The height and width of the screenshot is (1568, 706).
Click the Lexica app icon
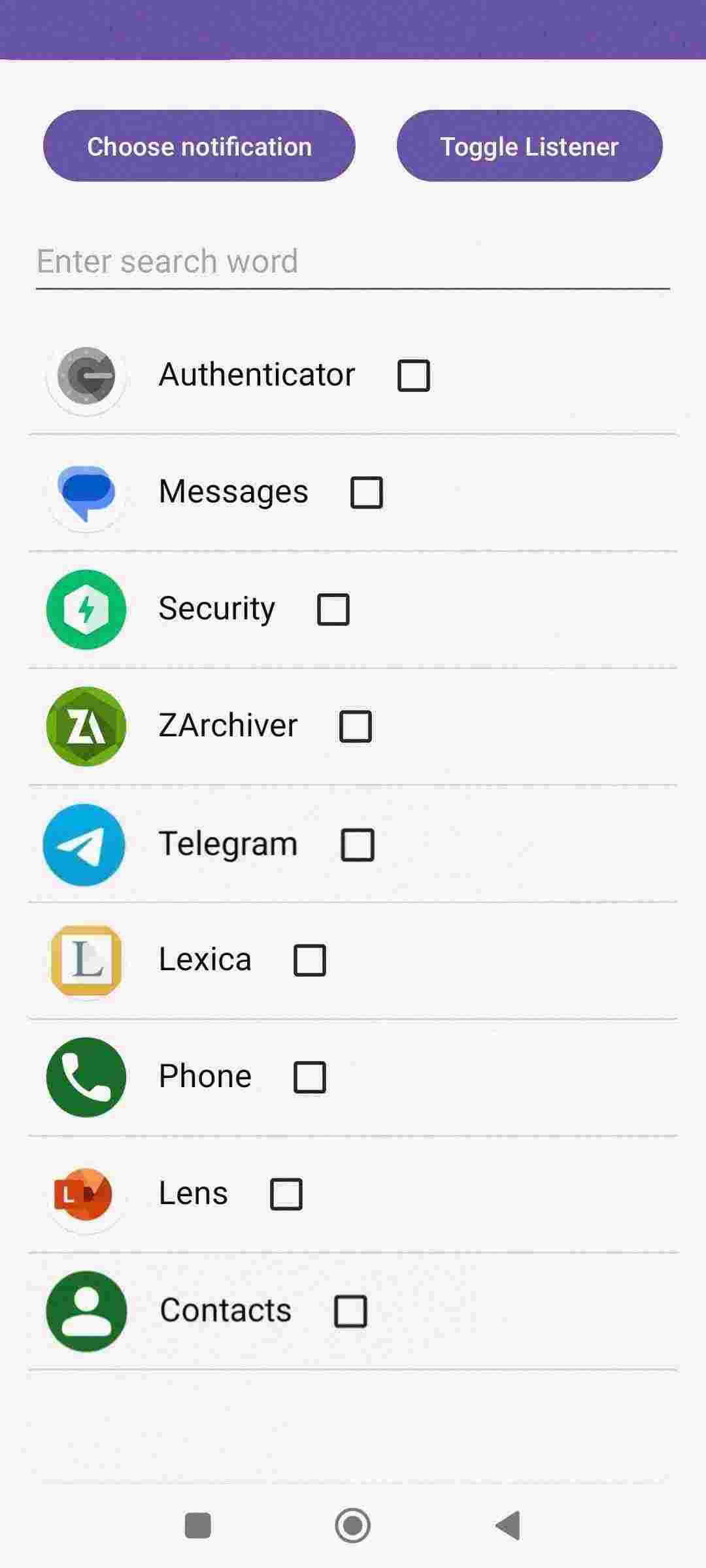(x=85, y=960)
